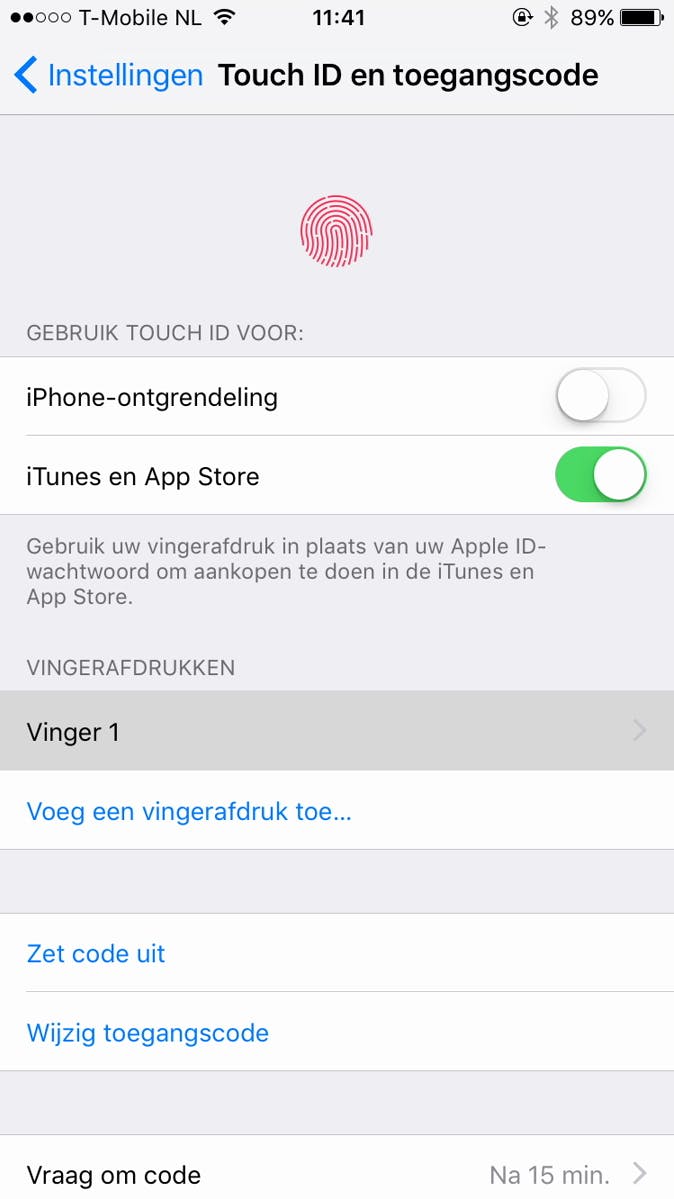Go back to Instellingen
Viewport: 674px width, 1199px height.
(108, 76)
